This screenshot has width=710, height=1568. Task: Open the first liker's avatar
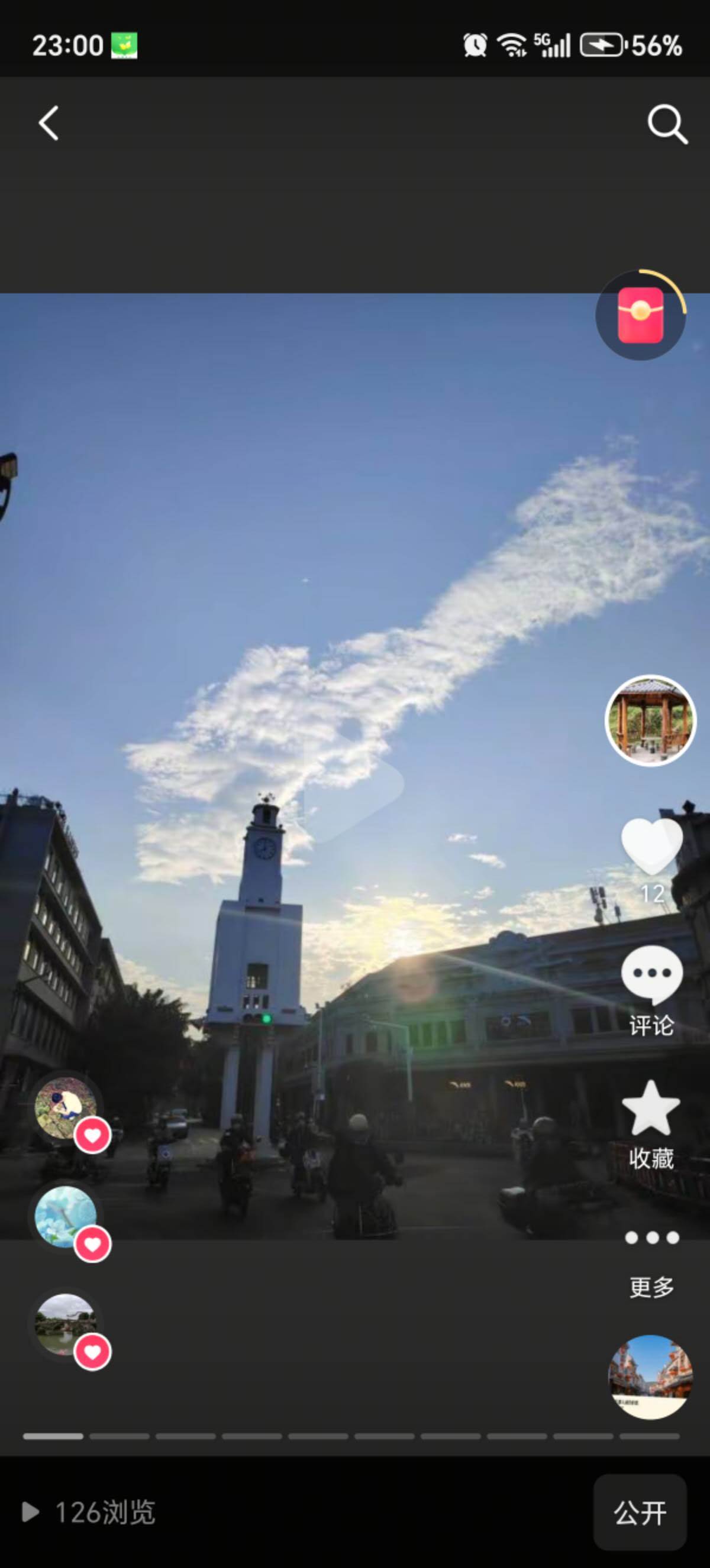pos(66,1108)
